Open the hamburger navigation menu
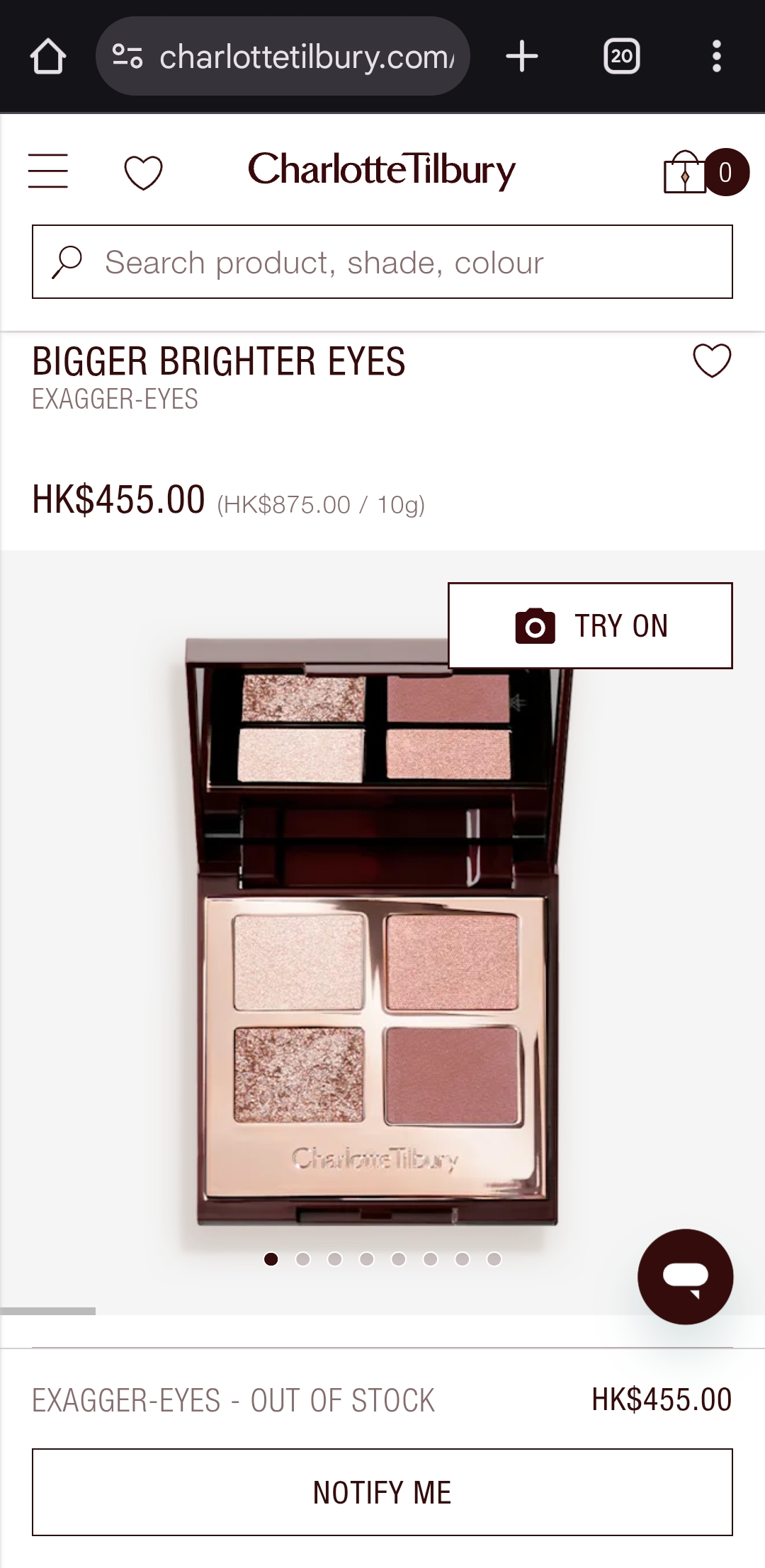 tap(48, 171)
